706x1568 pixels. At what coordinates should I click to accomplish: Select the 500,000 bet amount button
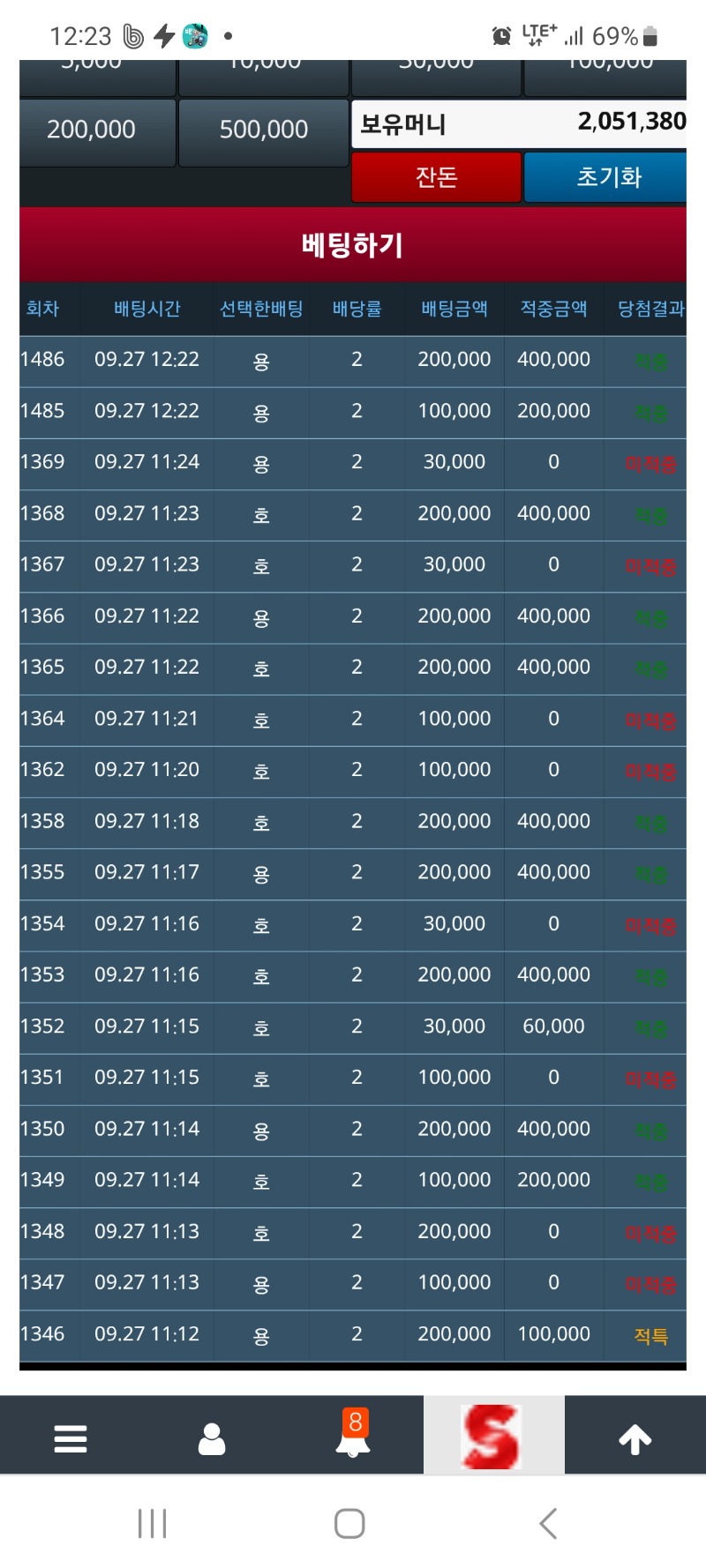click(264, 131)
